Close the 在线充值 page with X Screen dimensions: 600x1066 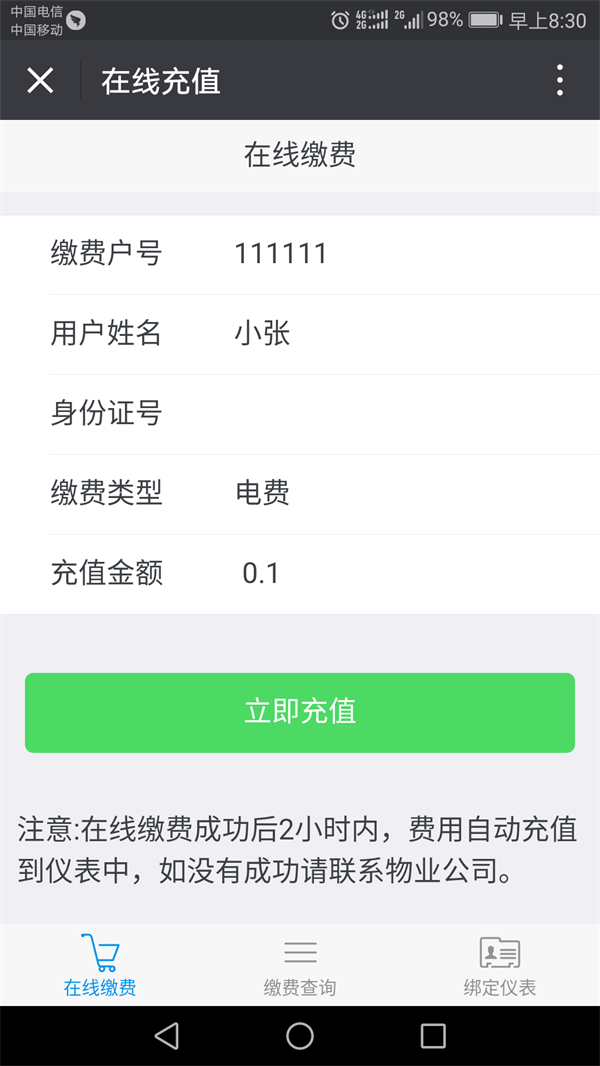click(40, 81)
